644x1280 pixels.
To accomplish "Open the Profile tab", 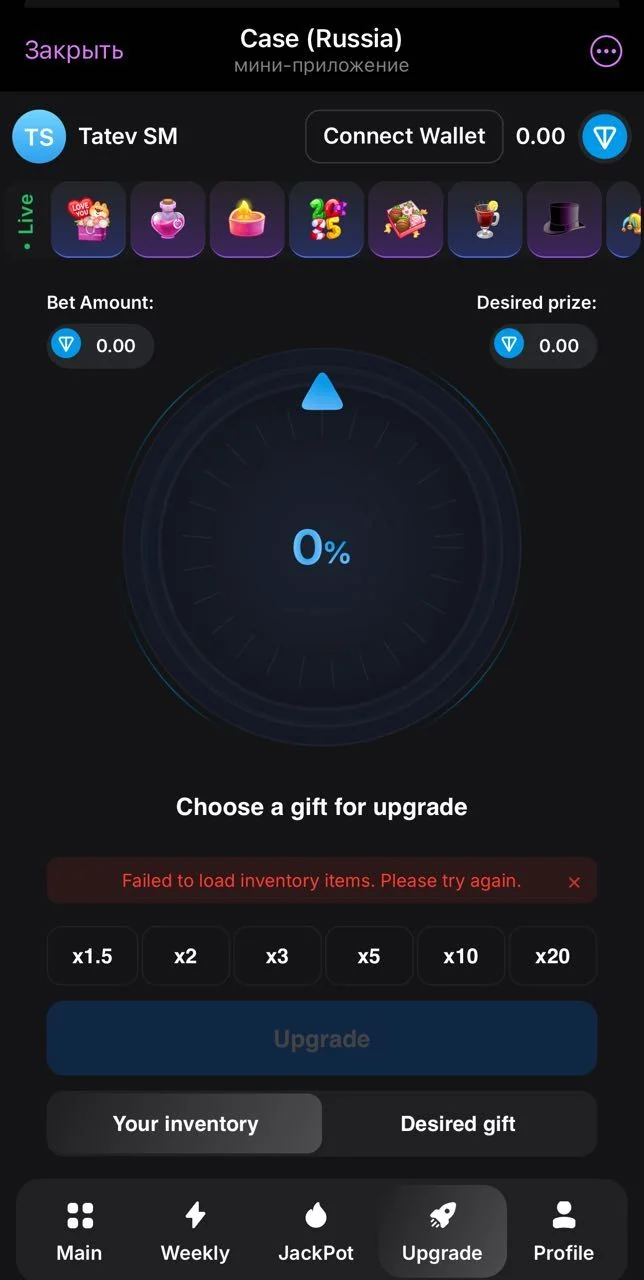I will click(563, 1232).
